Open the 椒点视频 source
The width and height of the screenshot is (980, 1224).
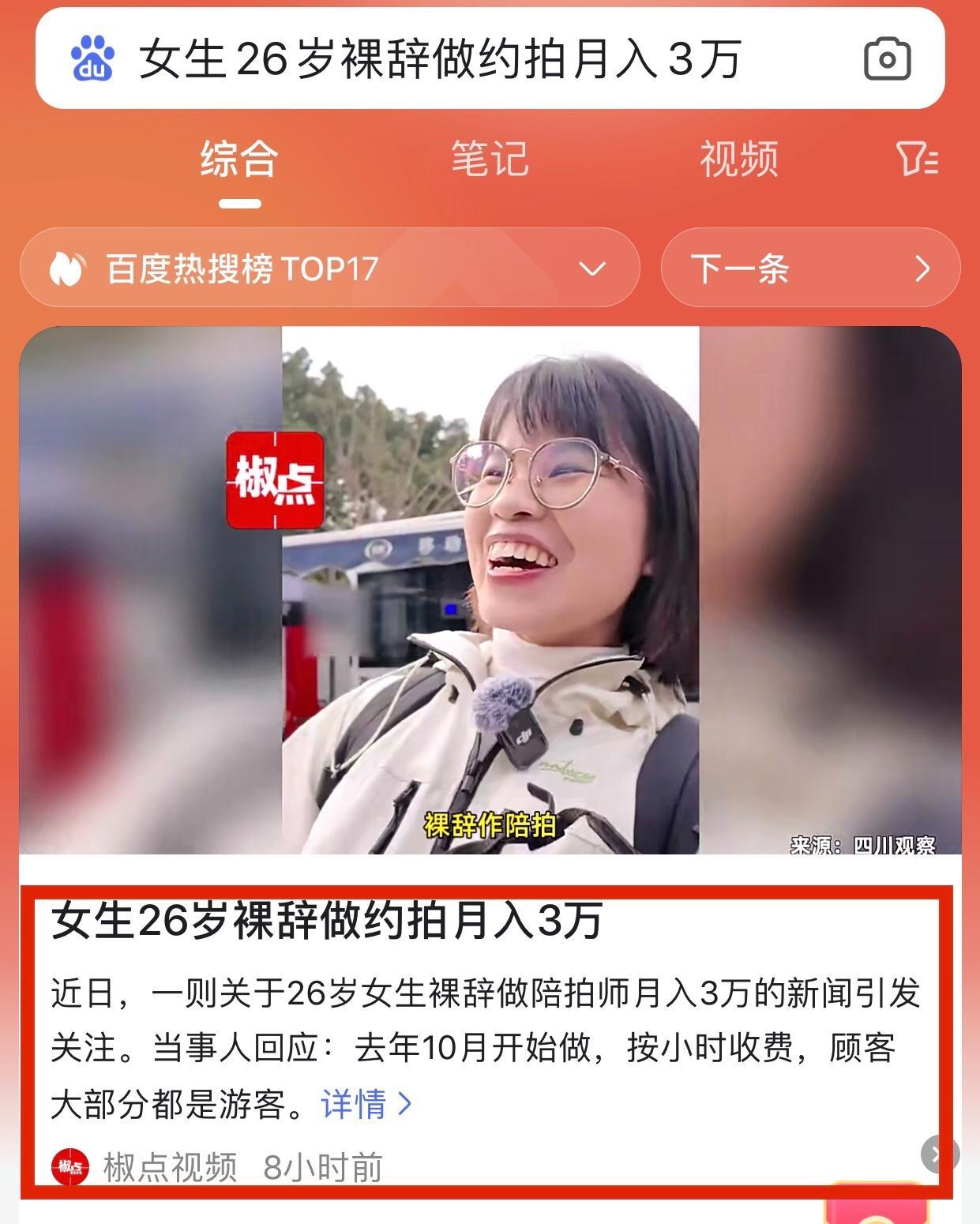click(170, 1167)
